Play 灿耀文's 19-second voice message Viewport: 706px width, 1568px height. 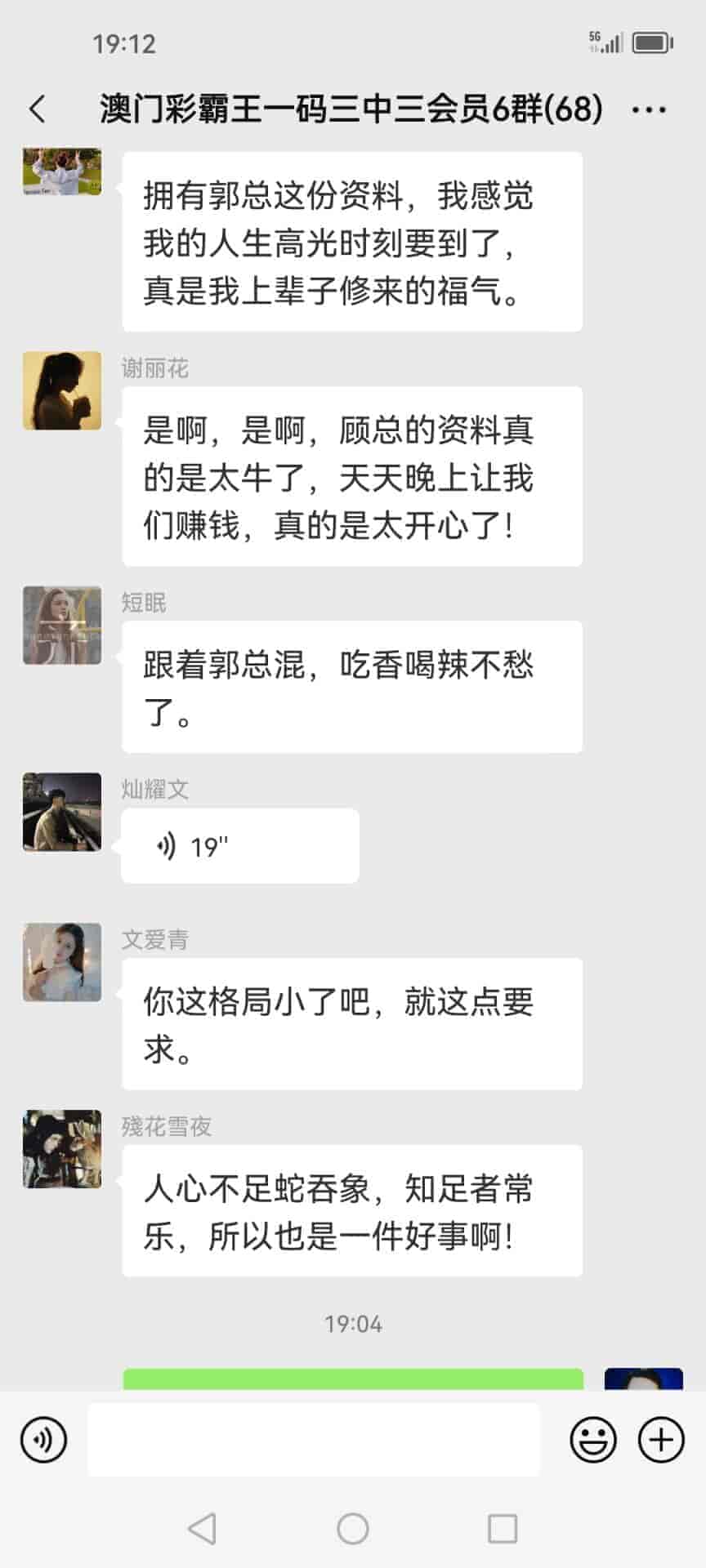[x=239, y=846]
